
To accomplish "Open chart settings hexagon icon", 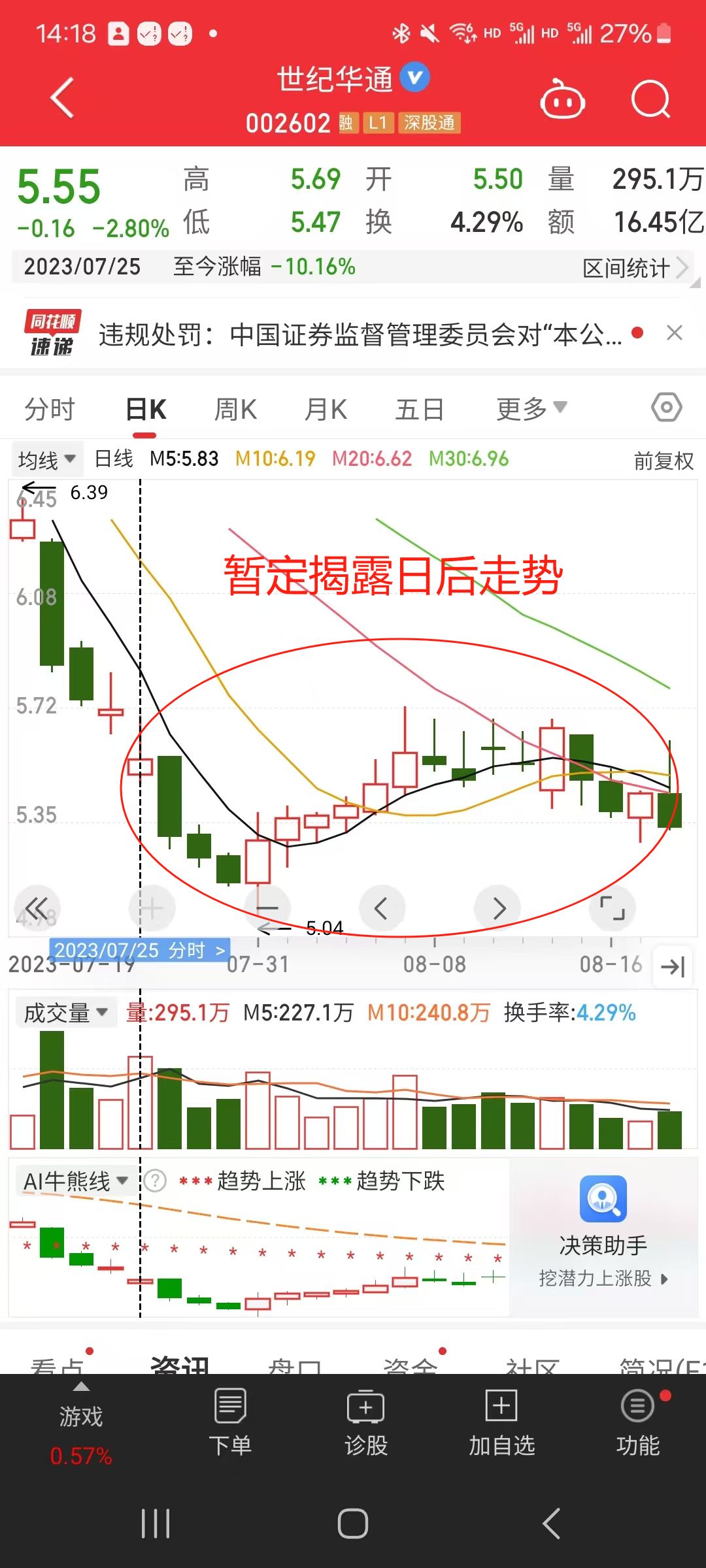I will coord(666,408).
